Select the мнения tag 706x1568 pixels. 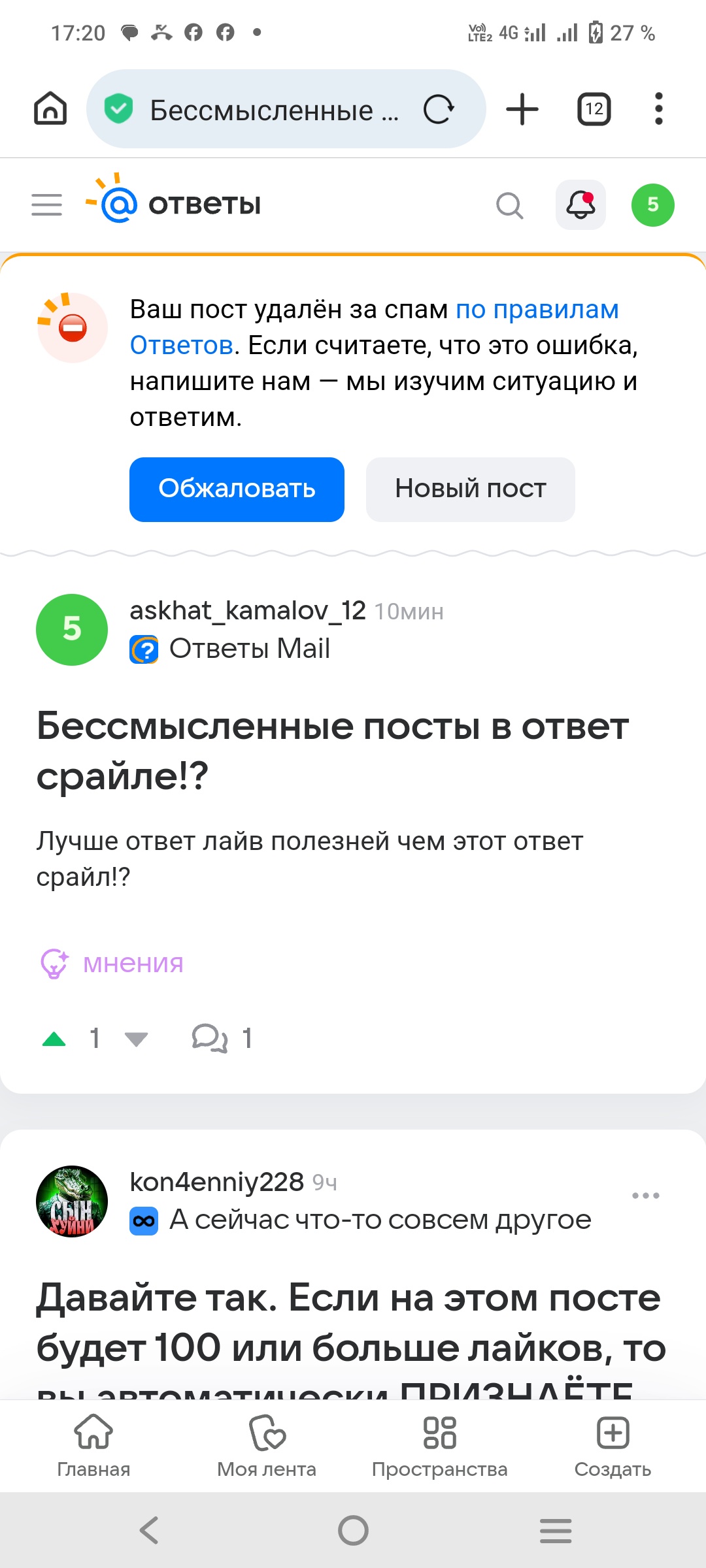133,964
